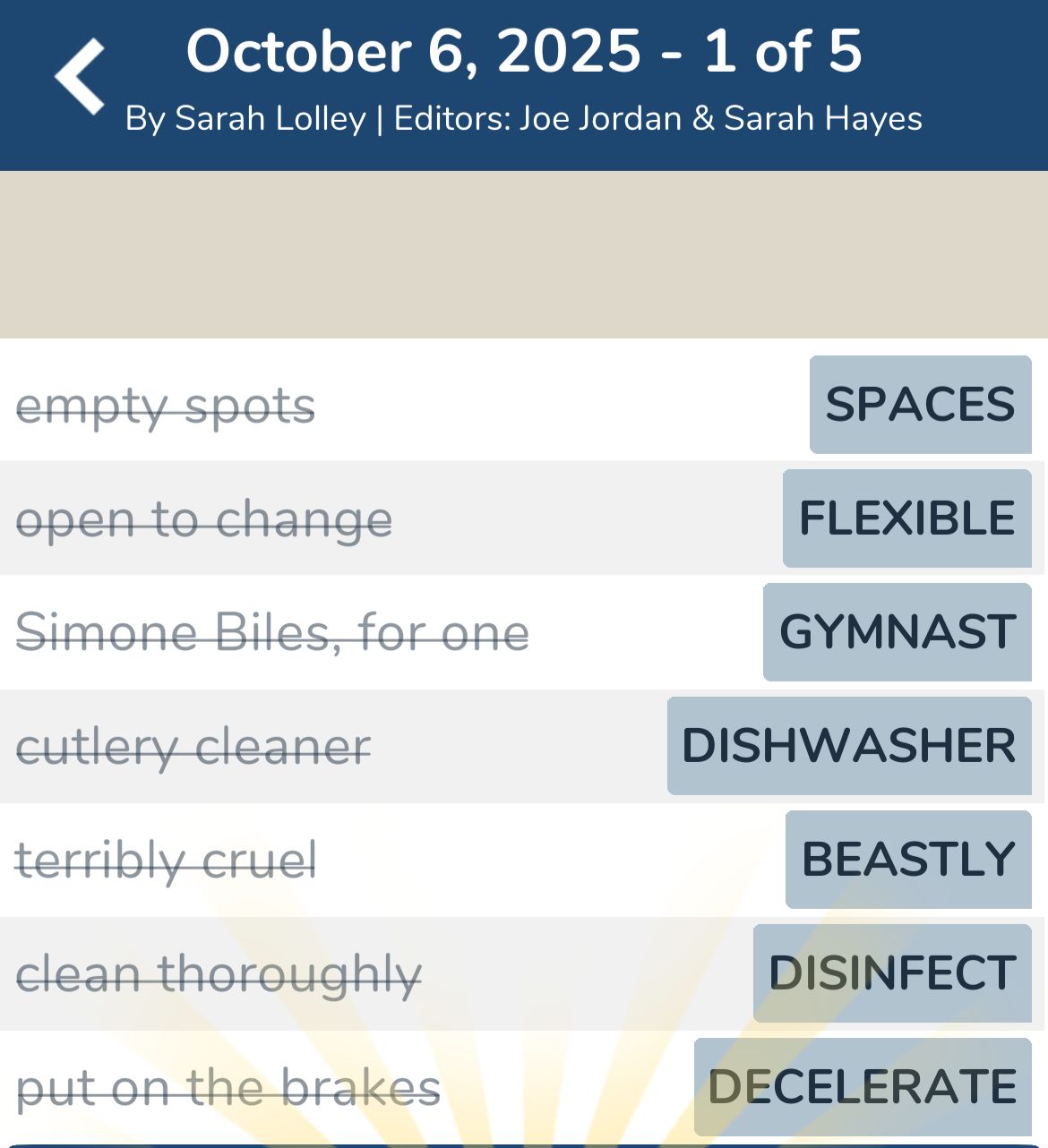Tap the SPACES answer chip
The width and height of the screenshot is (1048, 1148).
(920, 405)
